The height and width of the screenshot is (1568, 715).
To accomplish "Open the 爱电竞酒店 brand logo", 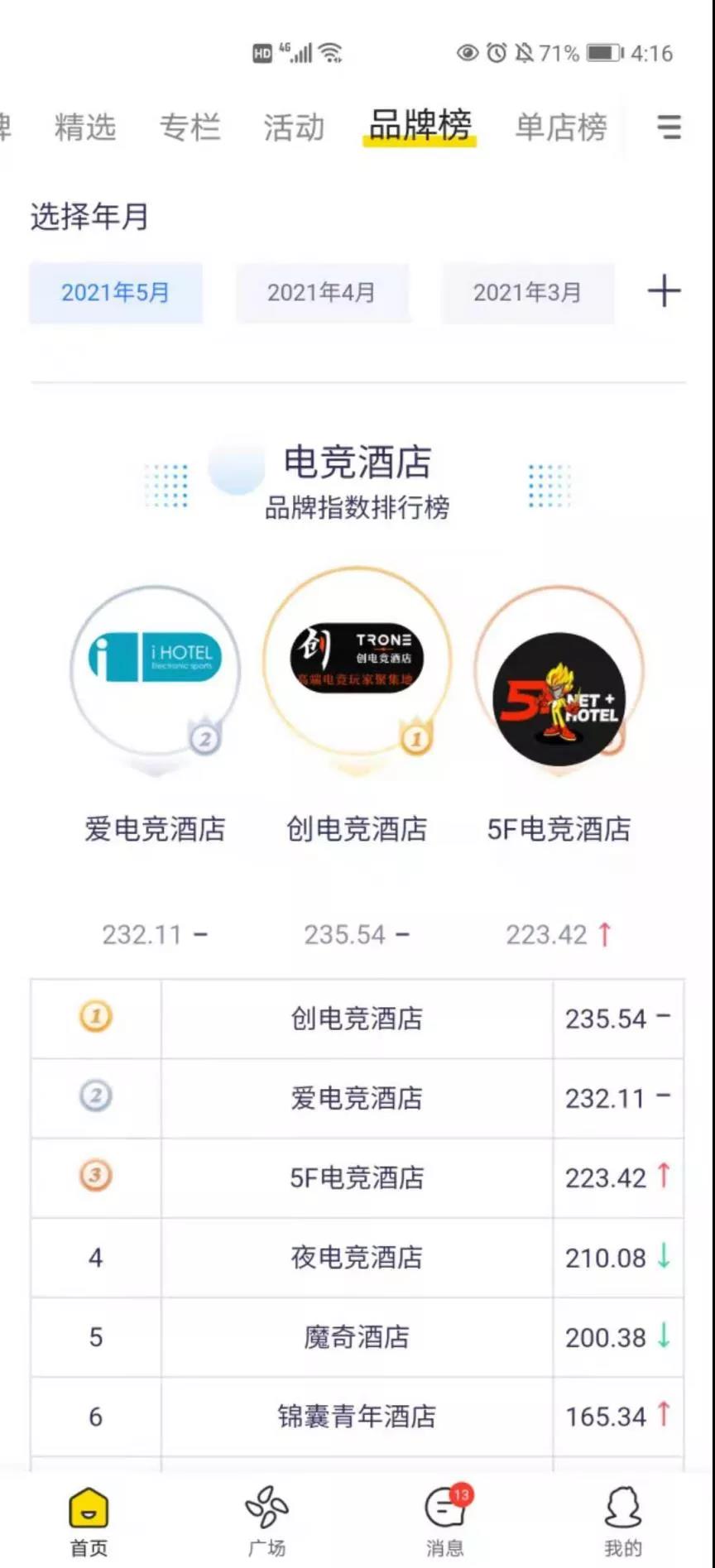I will tap(155, 669).
